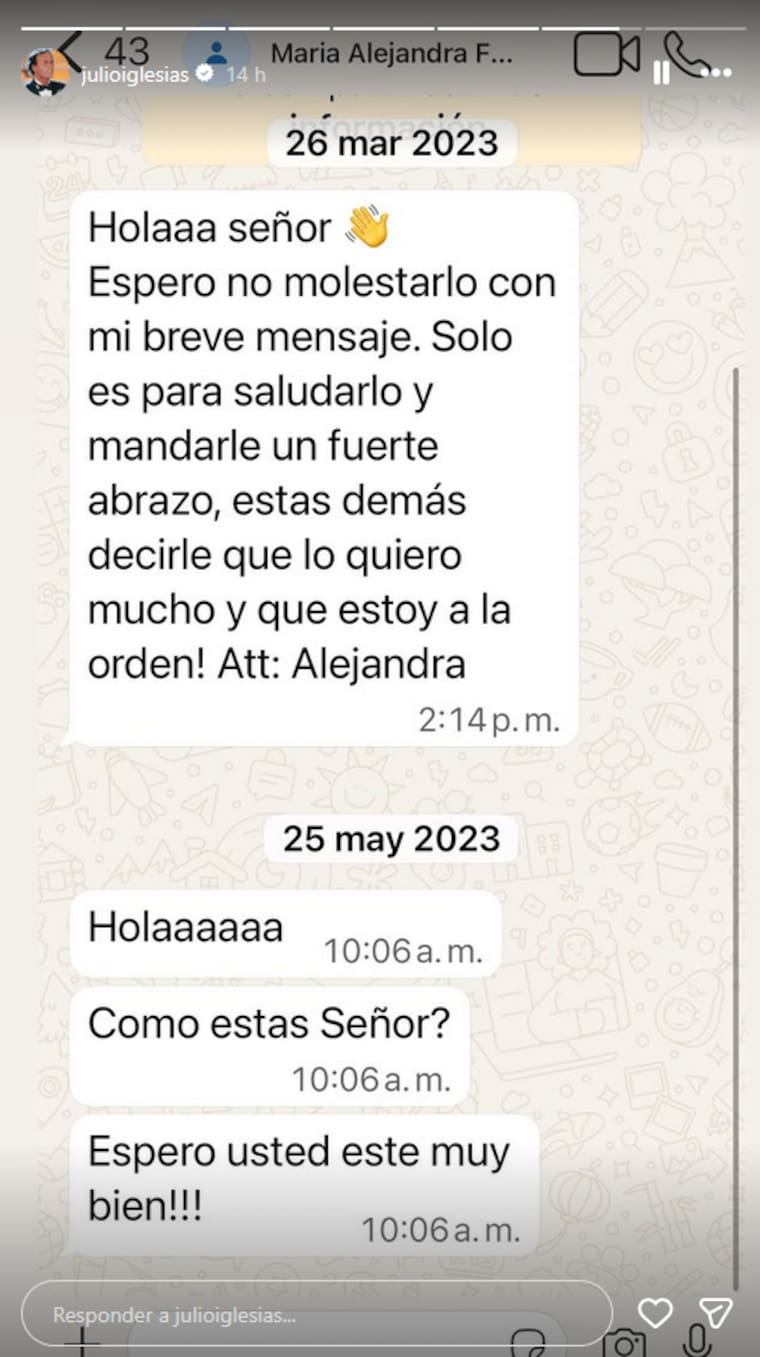Pause the story playback
The height and width of the screenshot is (1357, 760).
pos(661,73)
